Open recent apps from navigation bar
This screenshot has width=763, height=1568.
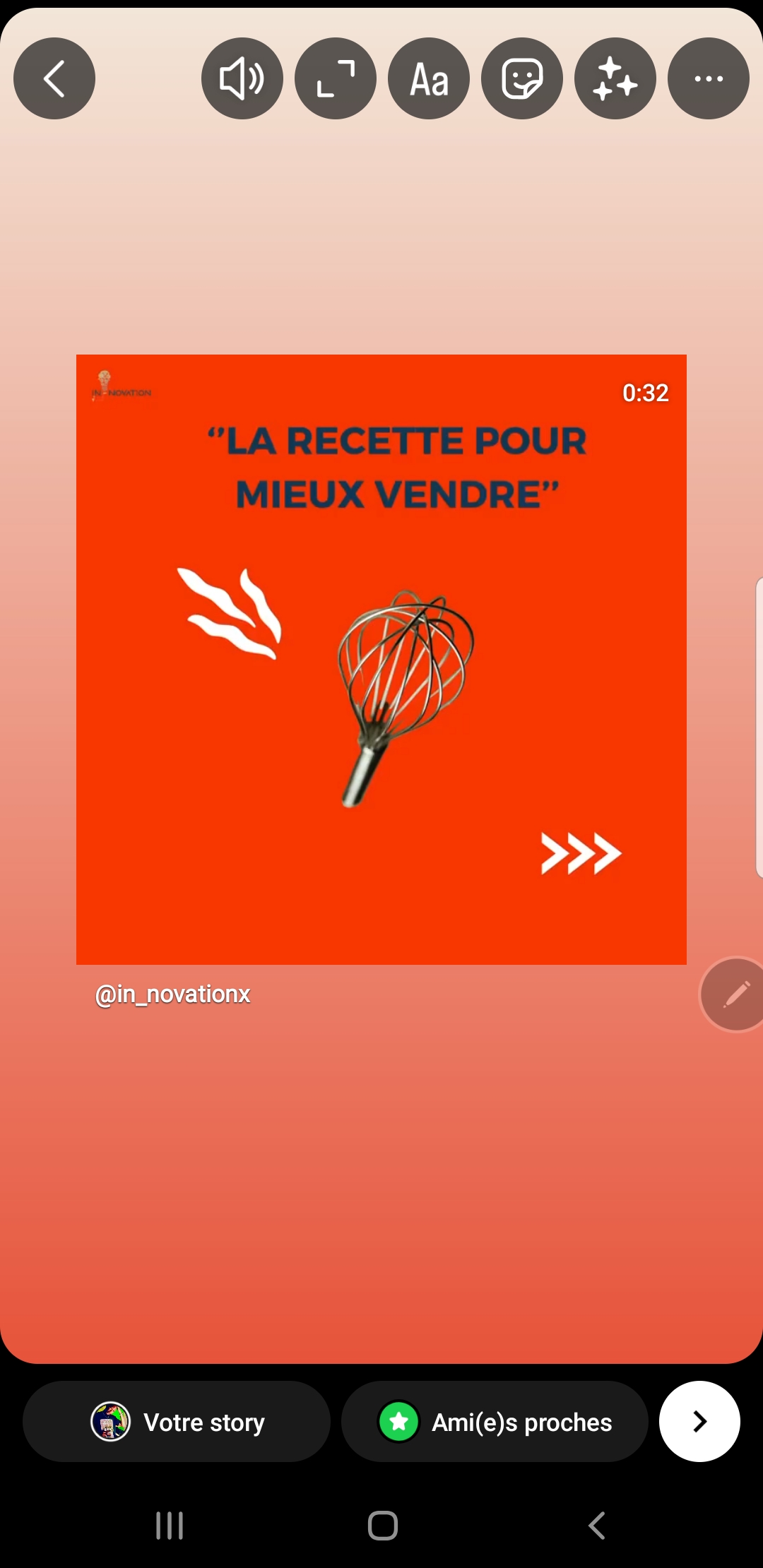point(170,1526)
